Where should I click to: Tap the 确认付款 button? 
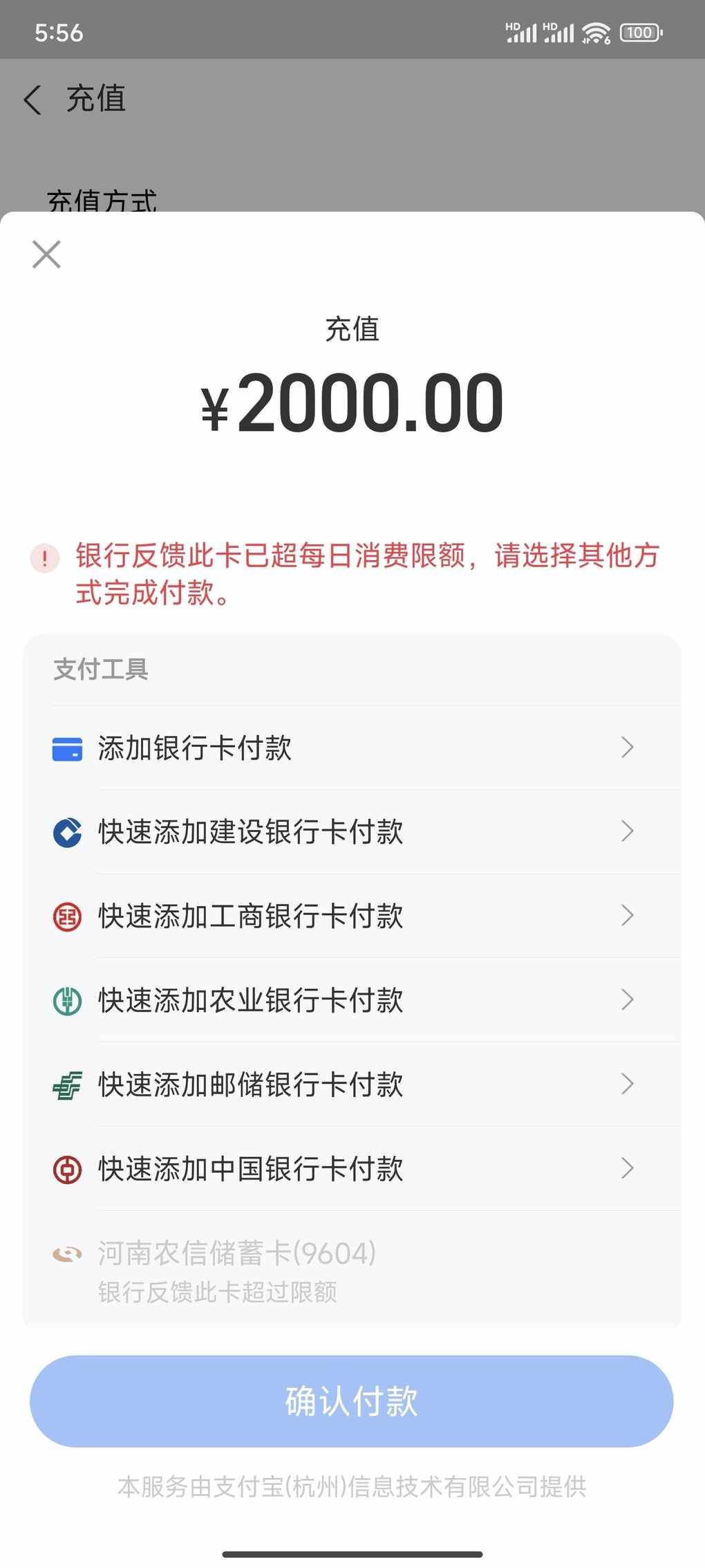click(x=352, y=1401)
